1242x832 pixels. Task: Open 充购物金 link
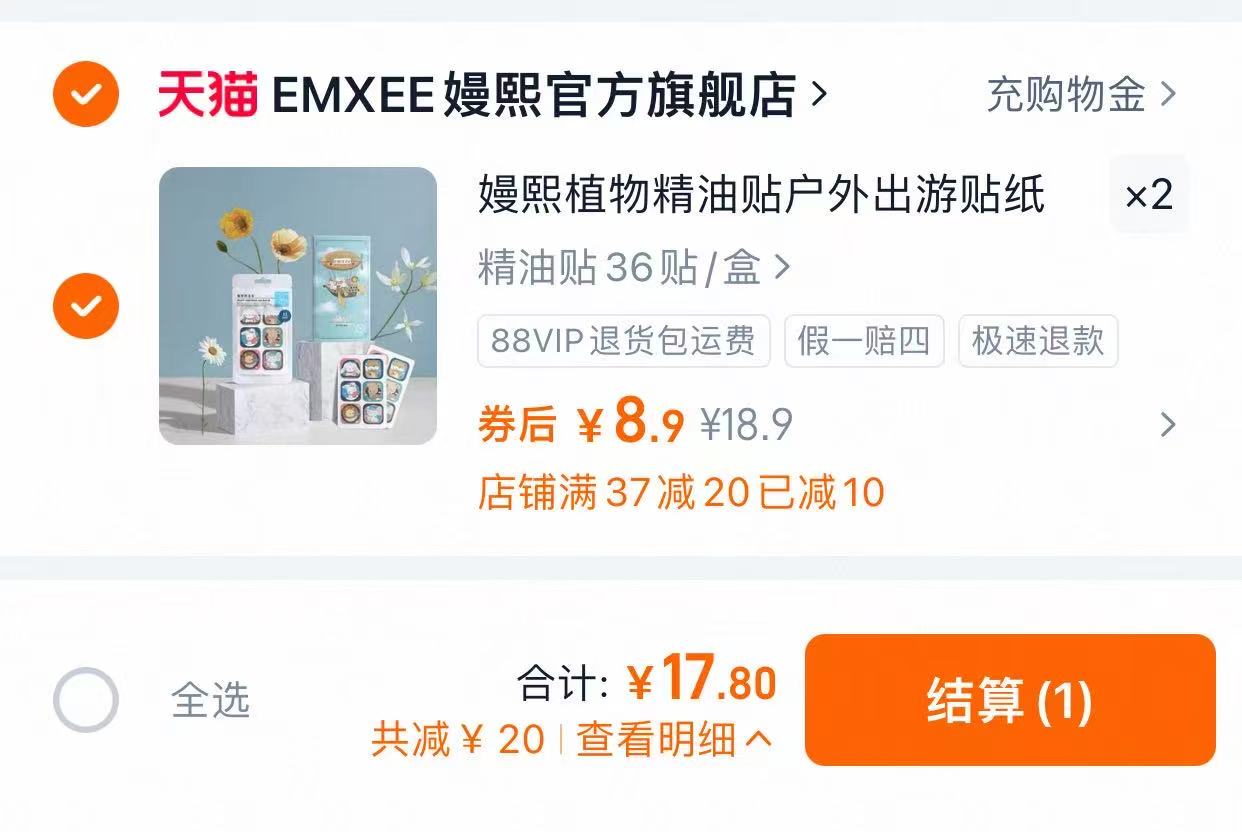point(1080,95)
